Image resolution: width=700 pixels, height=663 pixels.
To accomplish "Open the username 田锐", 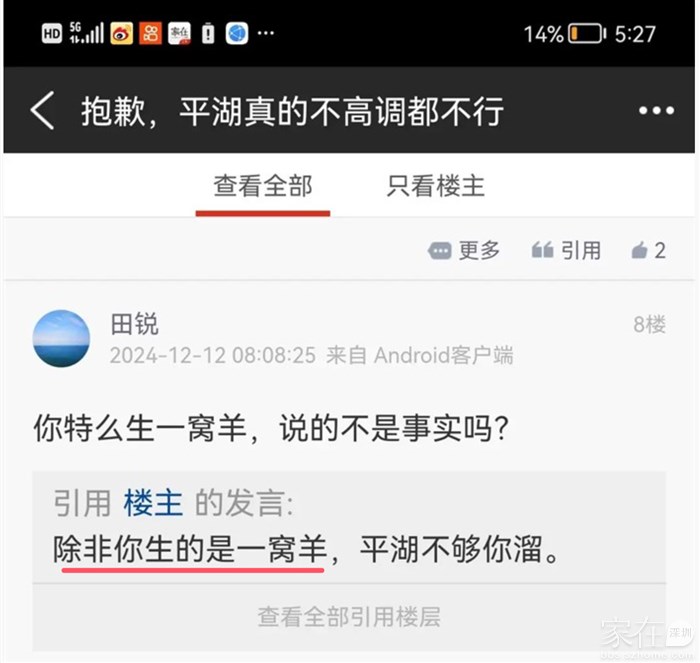I will 134,324.
